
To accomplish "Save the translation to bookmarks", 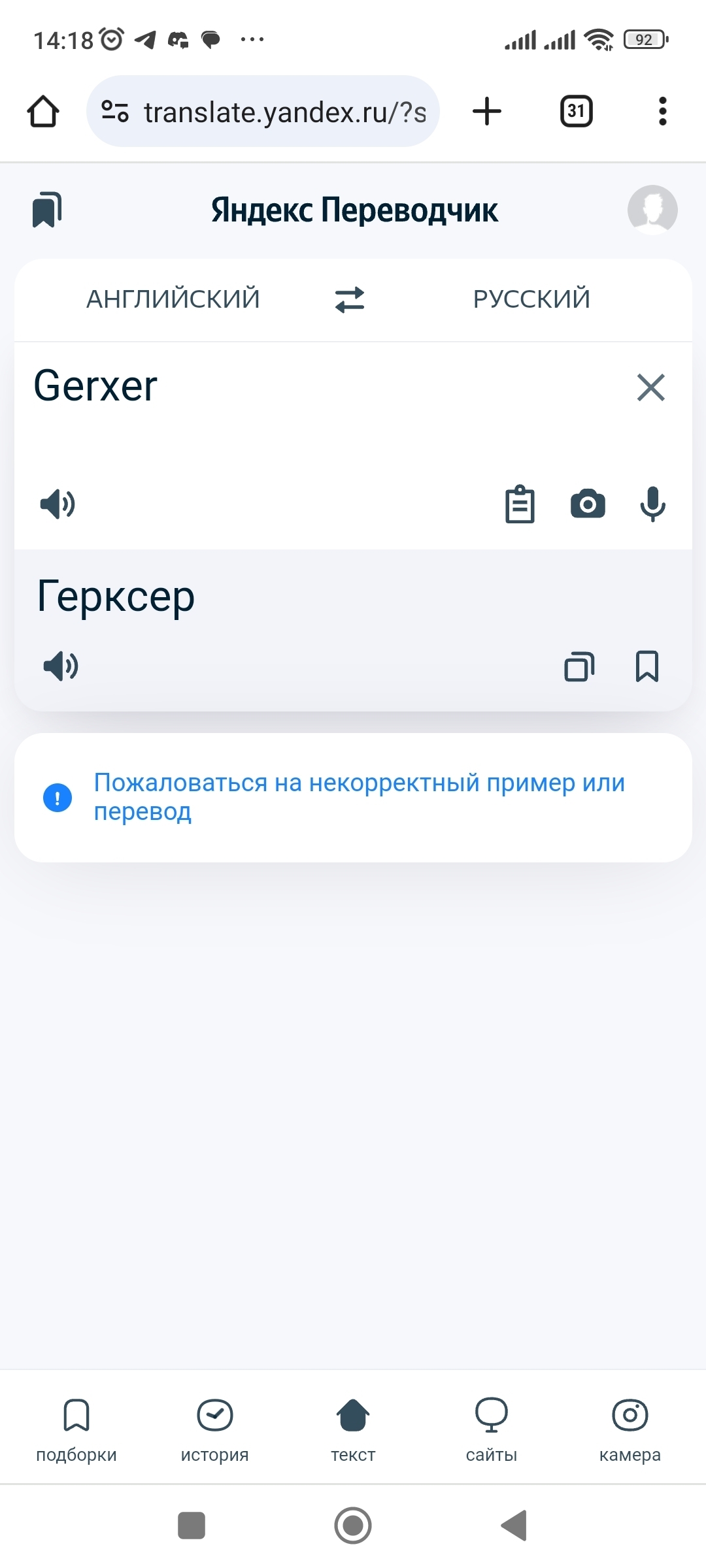I will click(x=647, y=666).
